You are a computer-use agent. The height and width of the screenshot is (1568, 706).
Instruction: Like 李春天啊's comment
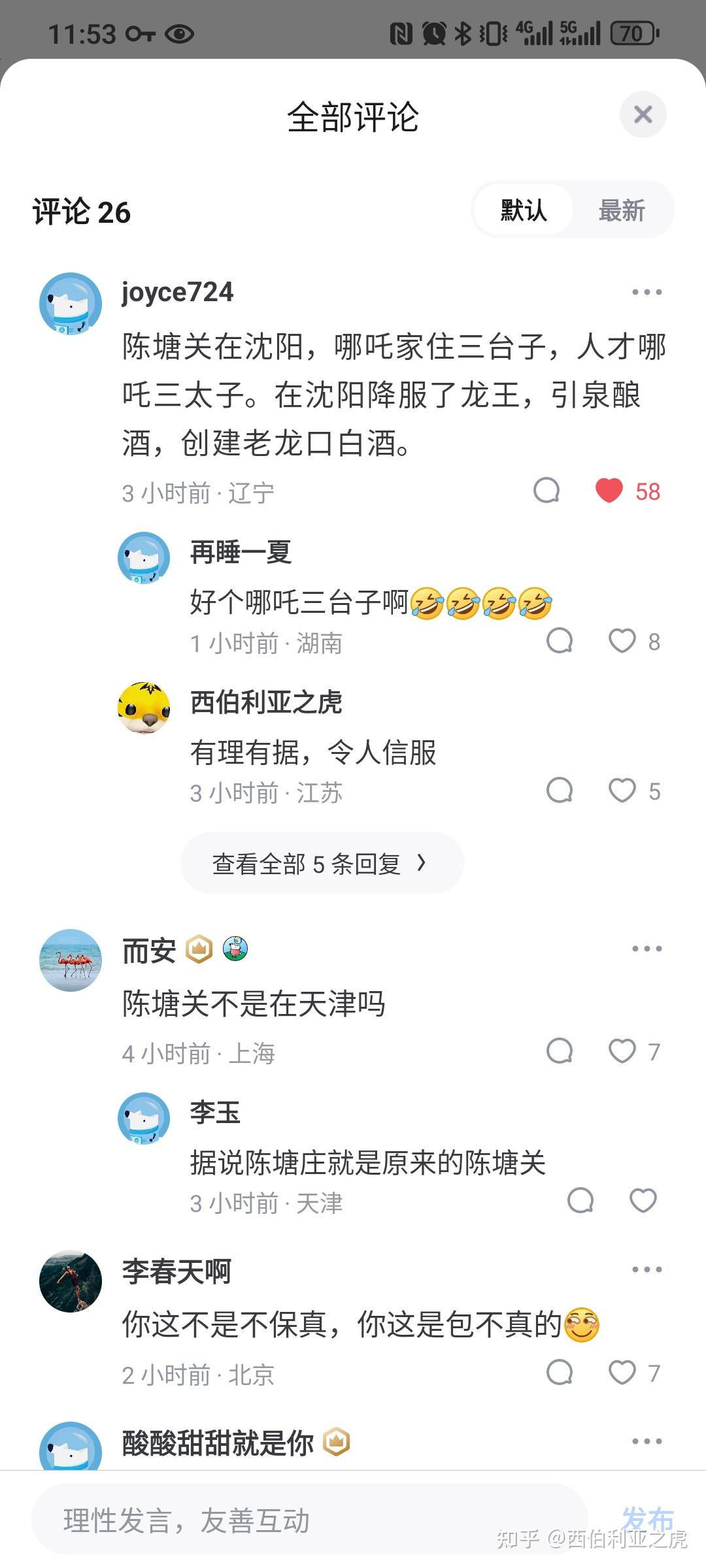[622, 1373]
